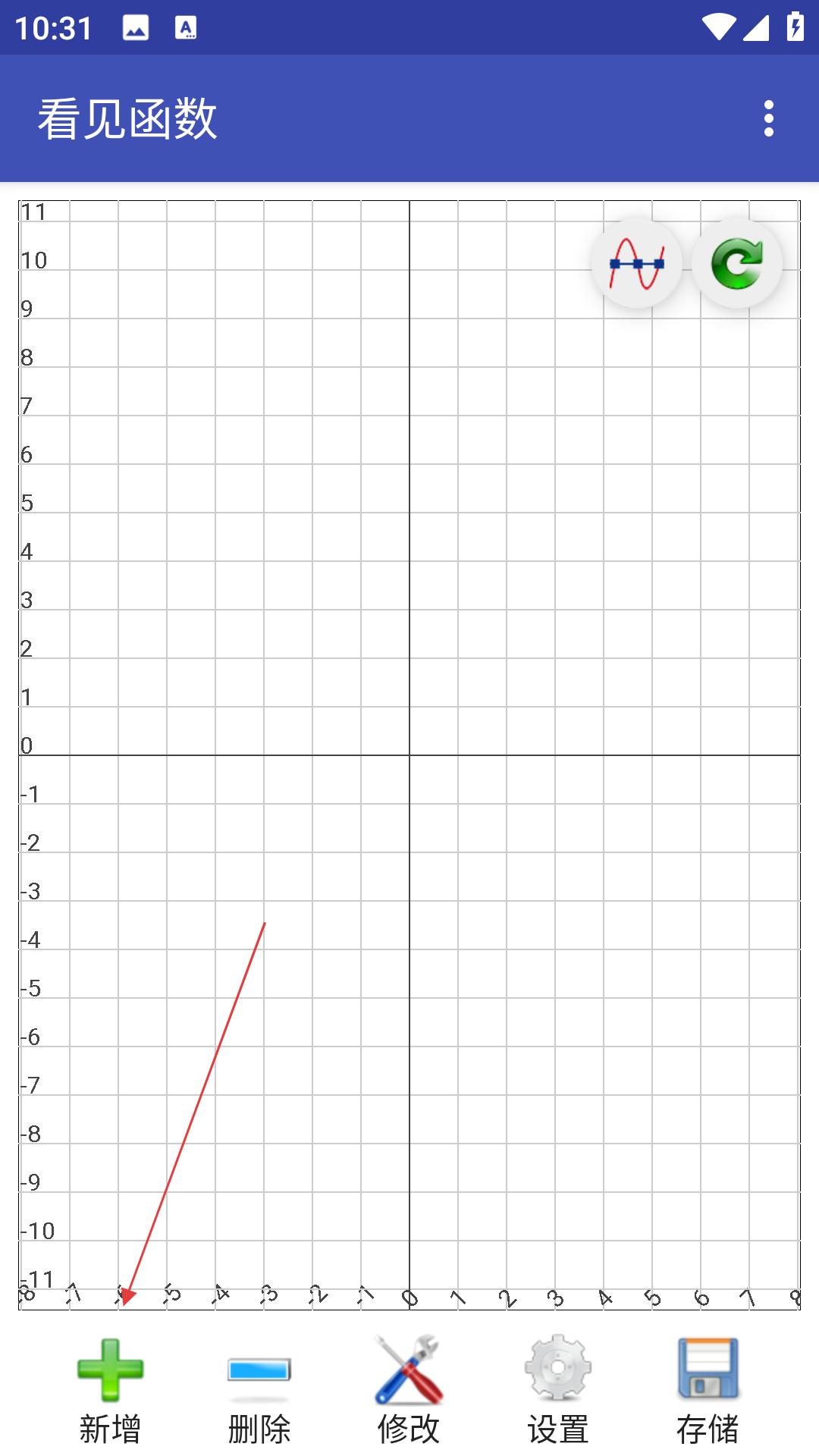Image resolution: width=819 pixels, height=1456 pixels.
Task: Delete a function via 删除
Action: point(259,1389)
